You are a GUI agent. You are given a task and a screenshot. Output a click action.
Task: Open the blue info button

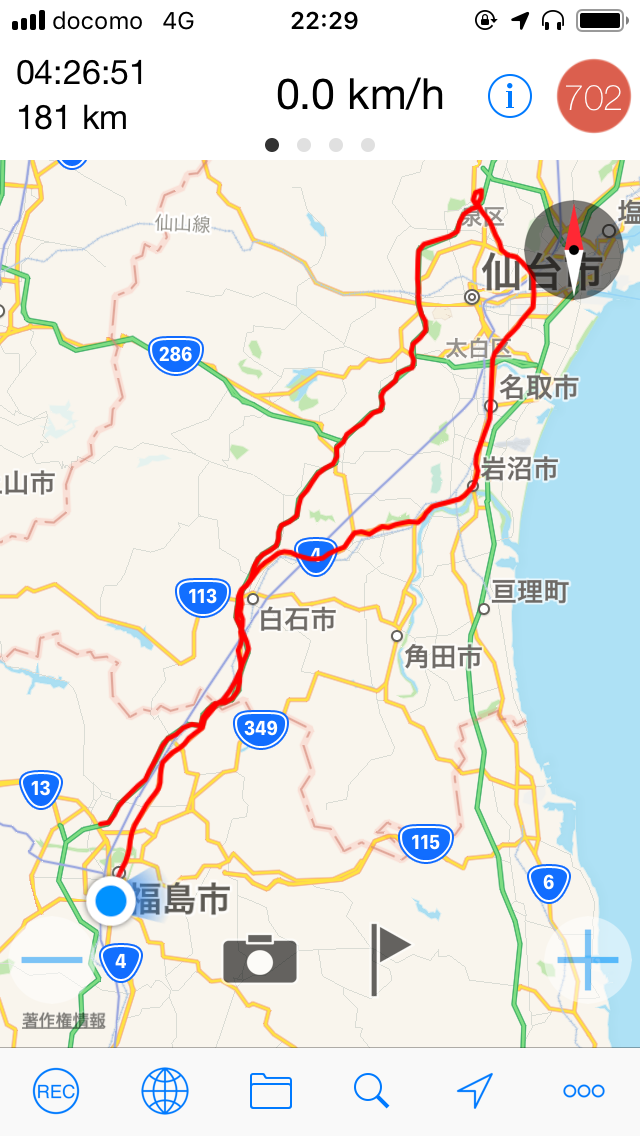(x=510, y=96)
